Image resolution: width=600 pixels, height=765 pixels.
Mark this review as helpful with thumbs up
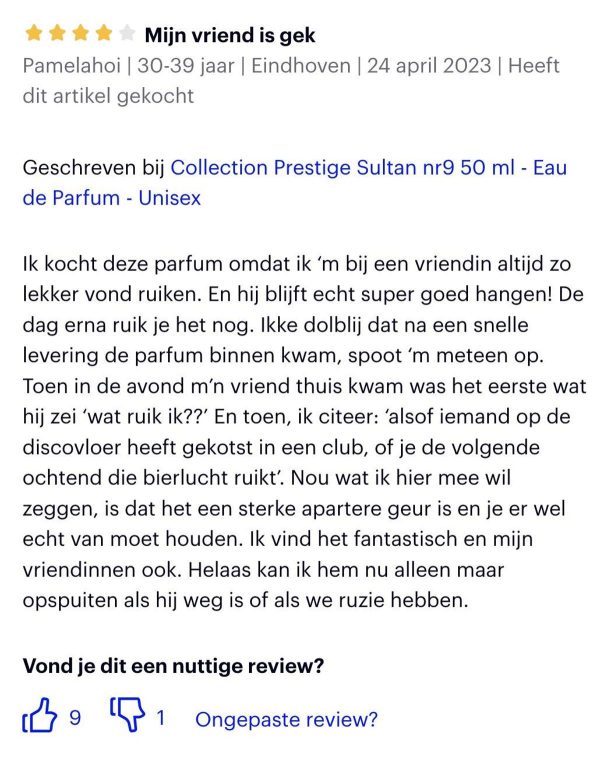point(40,718)
